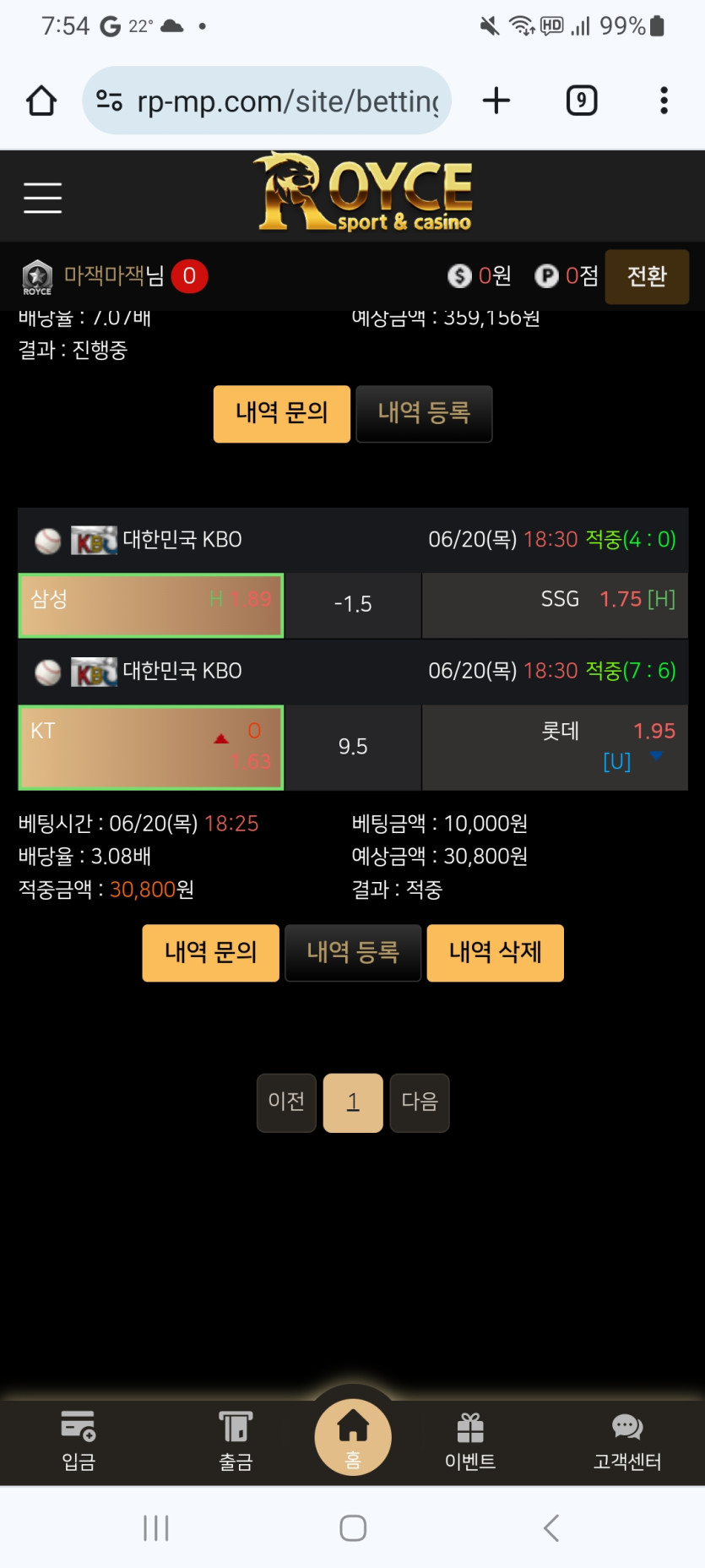
Task: Tap 내역 삭제 to delete this bet record
Action: coord(495,952)
